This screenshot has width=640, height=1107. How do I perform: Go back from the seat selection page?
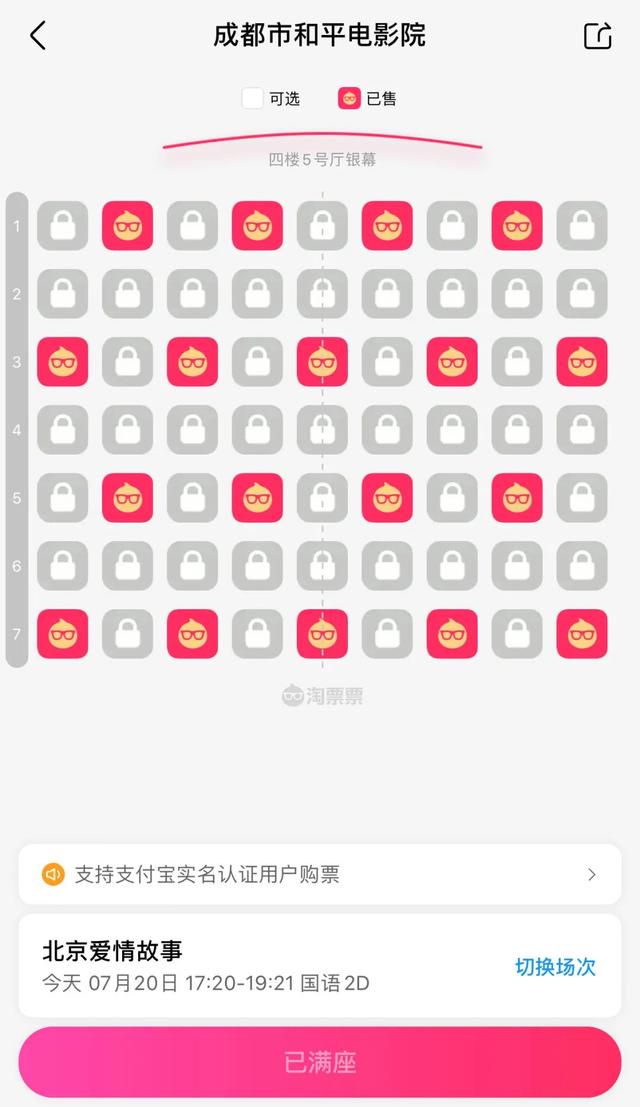click(x=38, y=35)
